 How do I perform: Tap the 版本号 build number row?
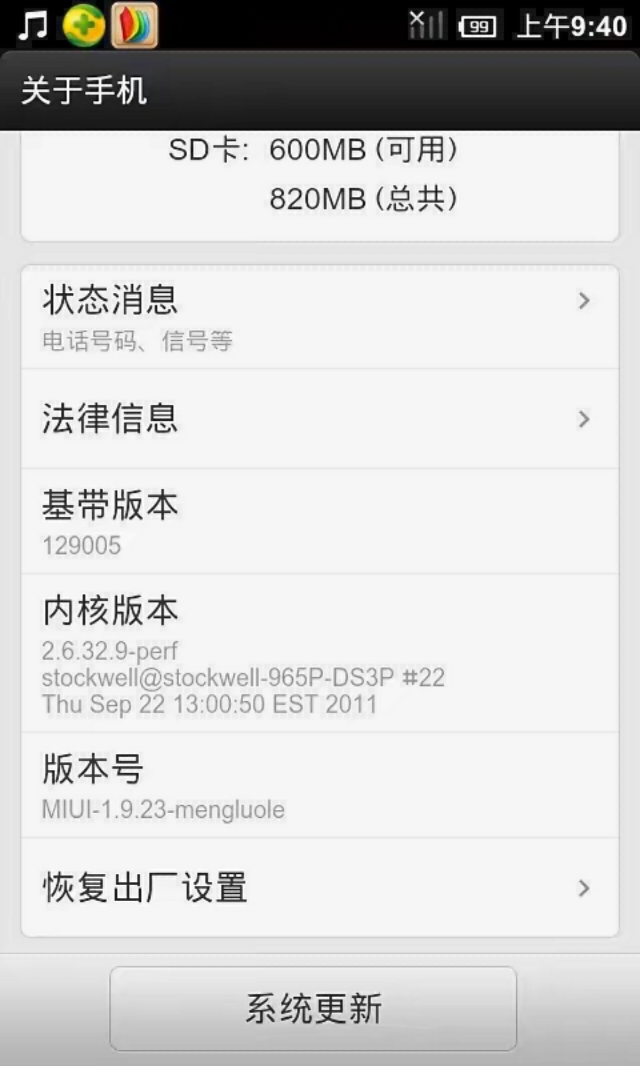pyautogui.click(x=320, y=786)
